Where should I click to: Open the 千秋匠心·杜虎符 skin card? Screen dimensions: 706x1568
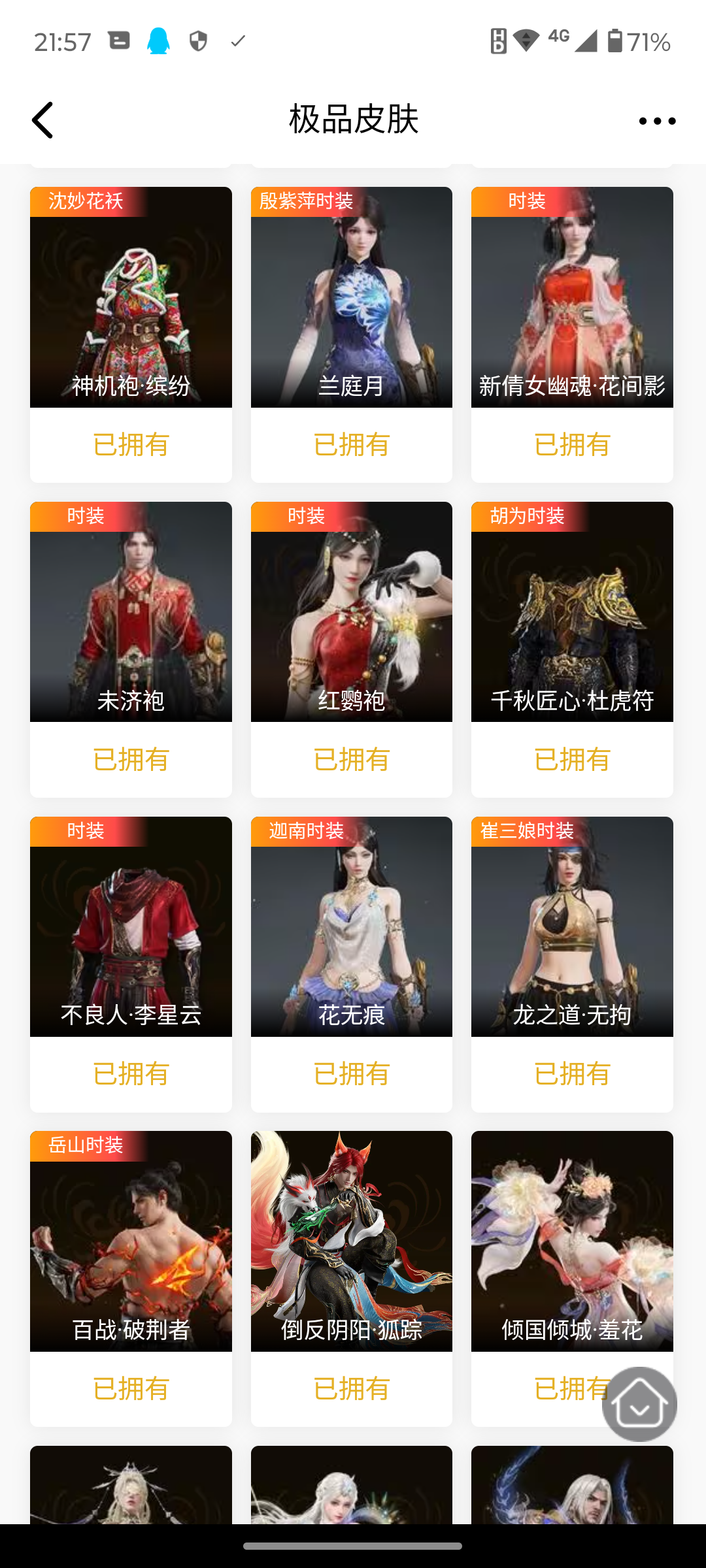coord(571,614)
